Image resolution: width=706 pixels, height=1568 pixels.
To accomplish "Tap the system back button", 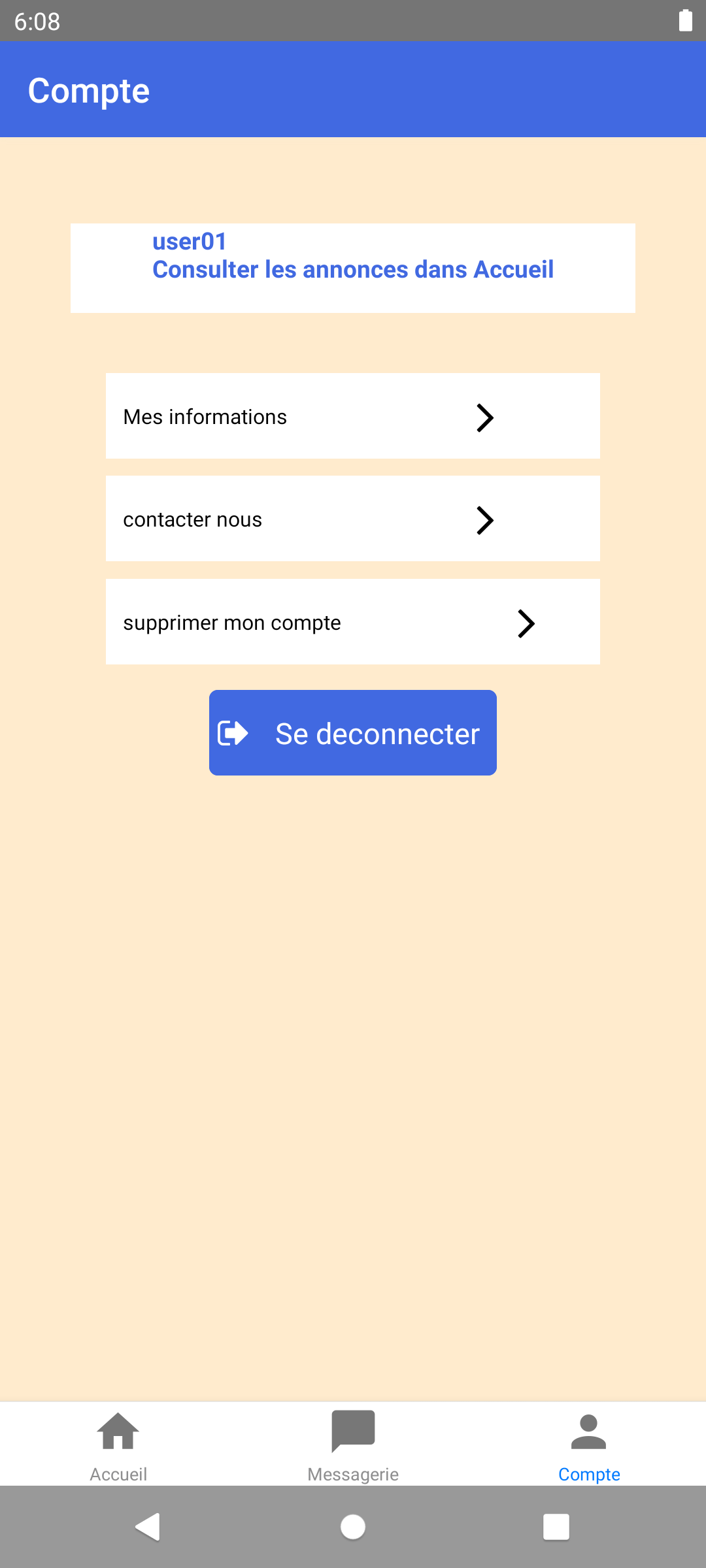I will [148, 1527].
